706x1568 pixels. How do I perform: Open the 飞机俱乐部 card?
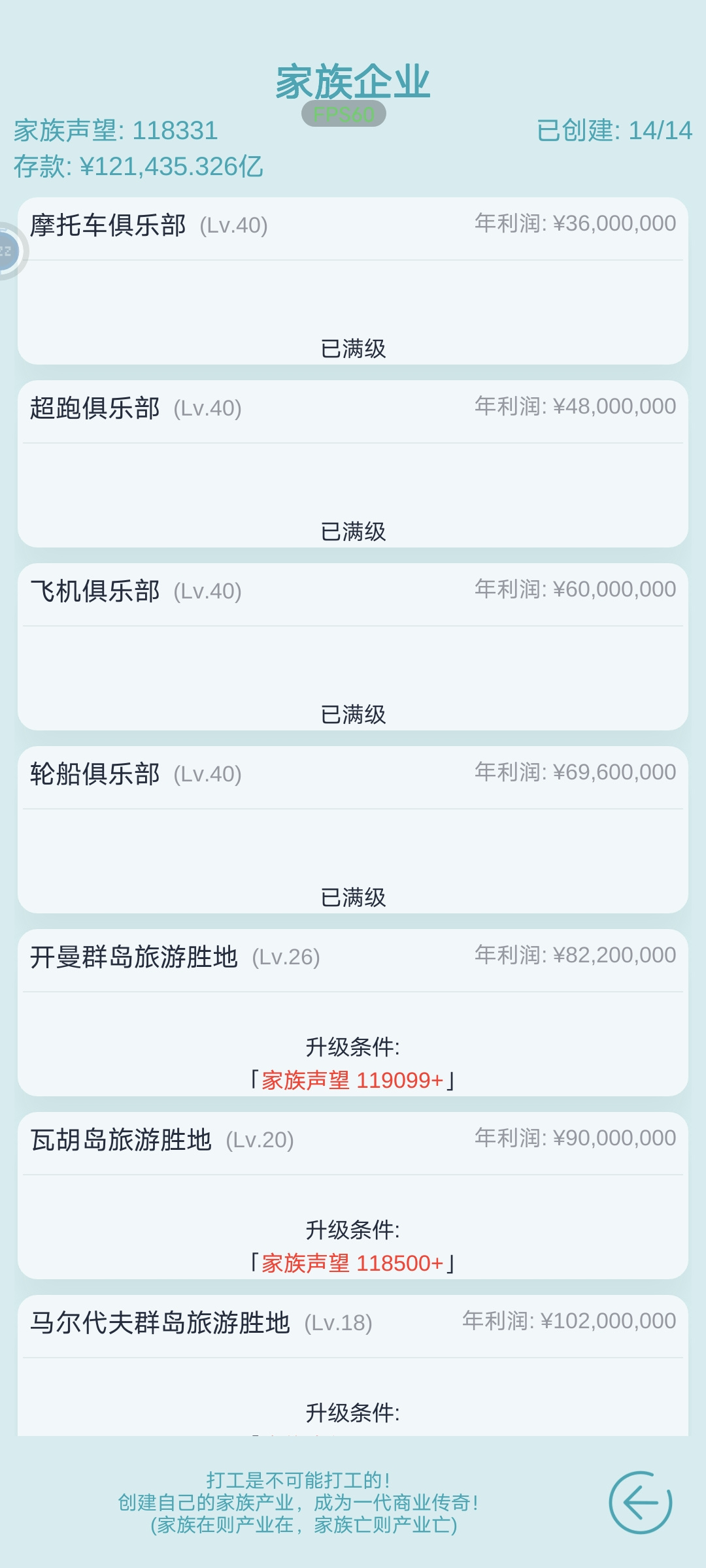[353, 647]
